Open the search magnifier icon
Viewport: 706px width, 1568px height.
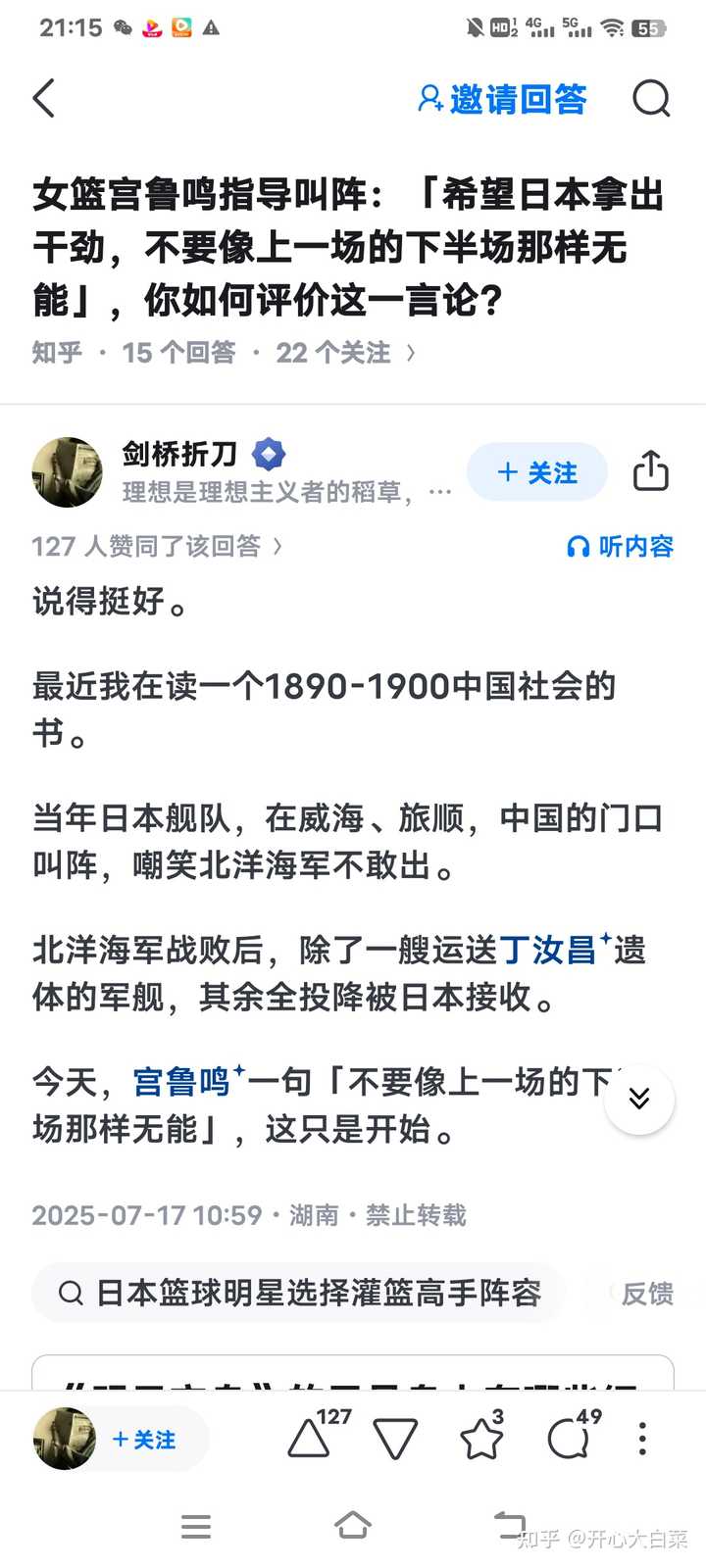click(x=651, y=99)
